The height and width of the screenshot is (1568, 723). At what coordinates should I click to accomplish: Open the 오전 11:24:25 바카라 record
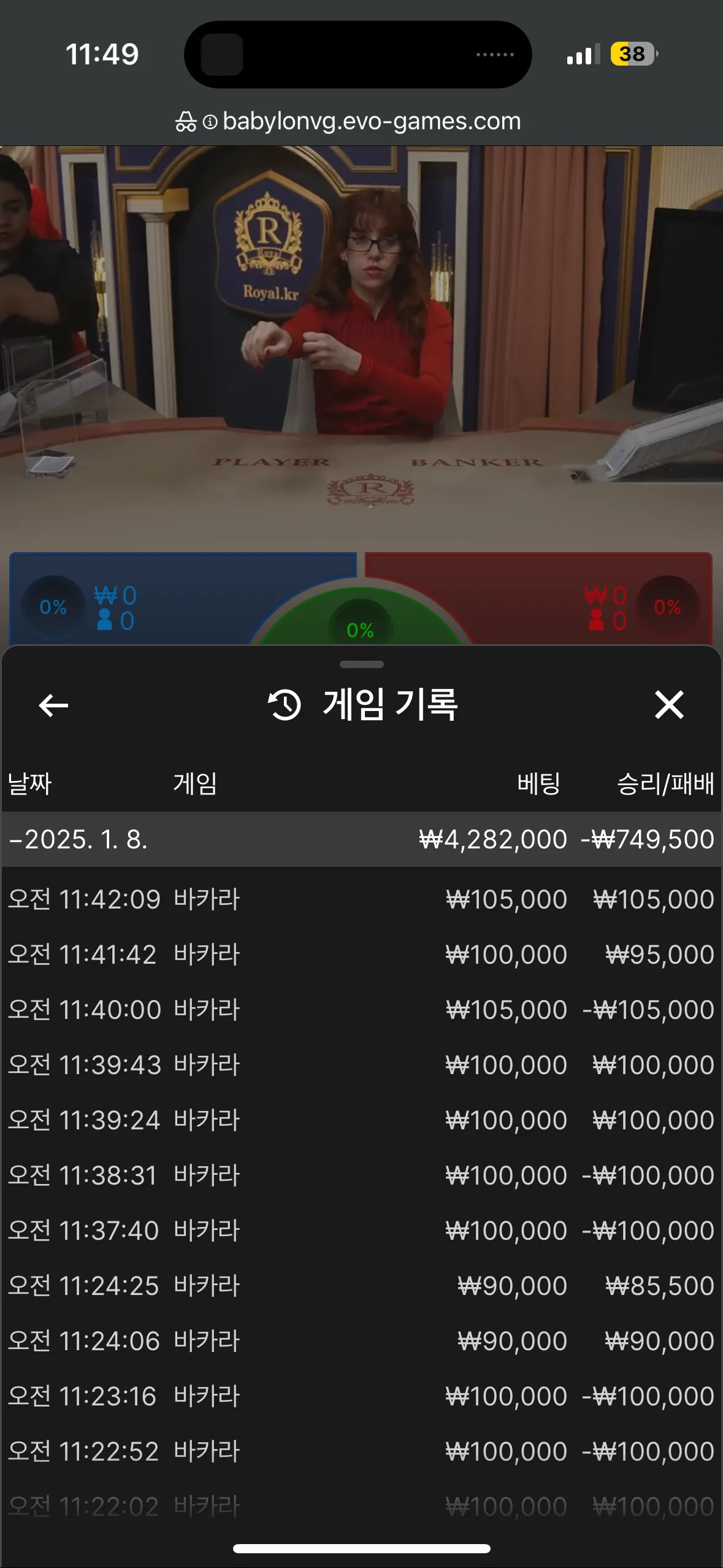(361, 1286)
